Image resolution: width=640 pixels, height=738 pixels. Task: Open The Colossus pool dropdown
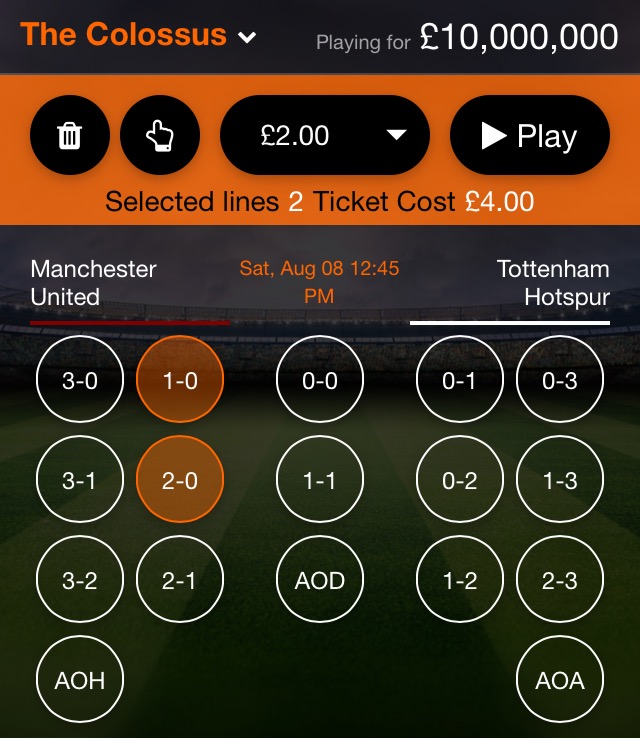pos(139,36)
